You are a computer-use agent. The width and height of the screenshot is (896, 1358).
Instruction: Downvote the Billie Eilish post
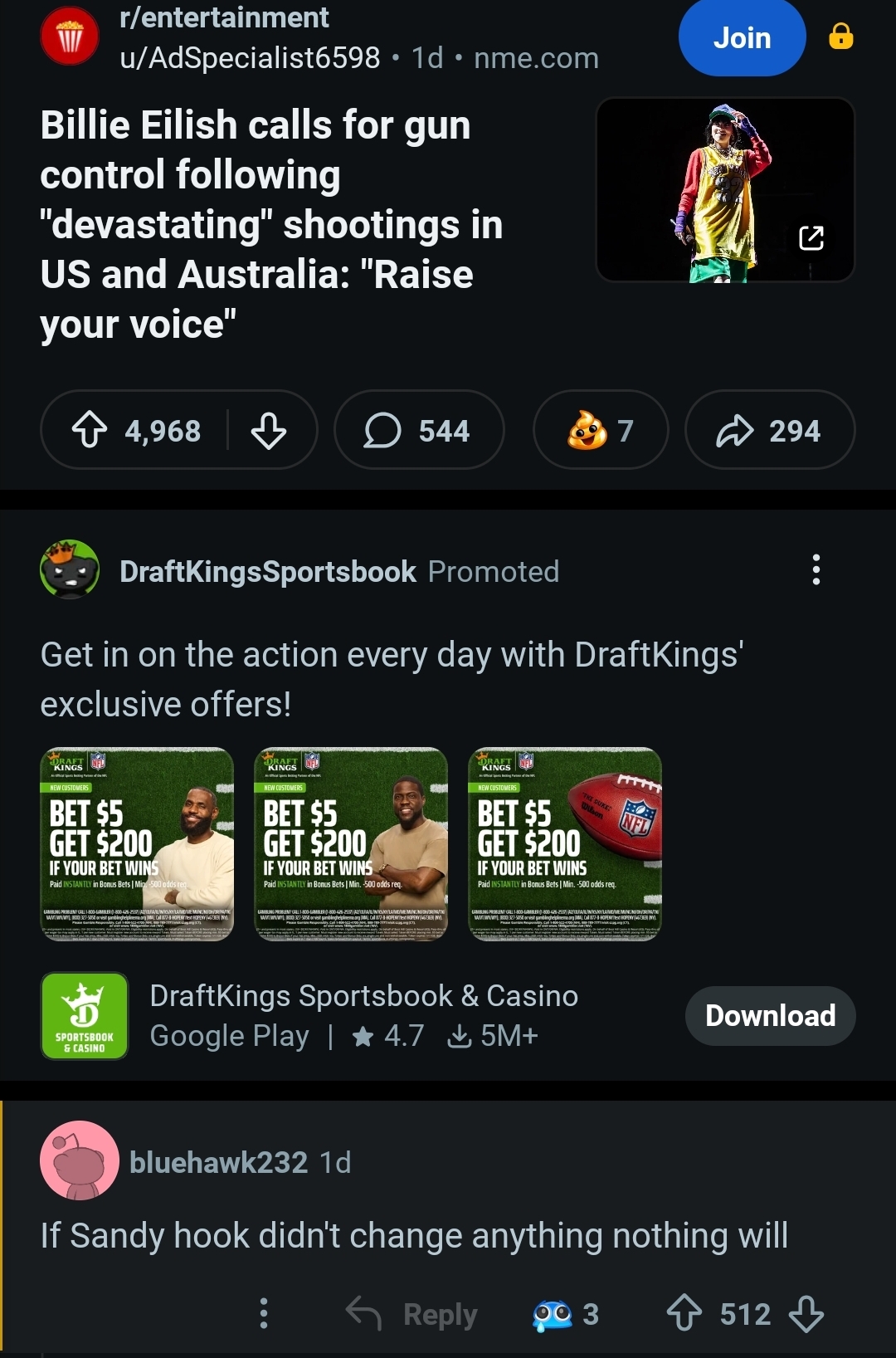[269, 431]
